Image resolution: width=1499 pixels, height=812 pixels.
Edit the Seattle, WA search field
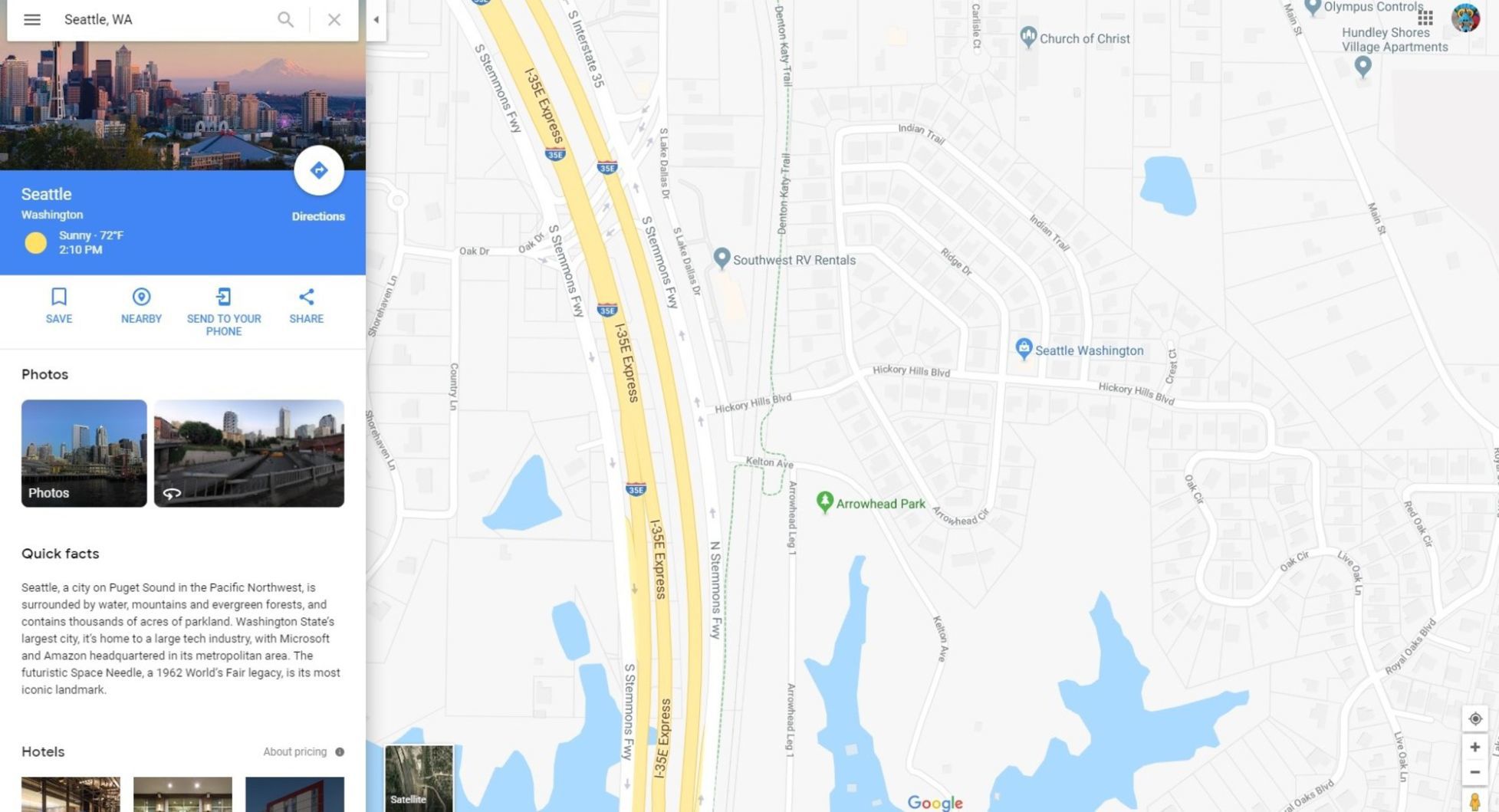tap(161, 19)
